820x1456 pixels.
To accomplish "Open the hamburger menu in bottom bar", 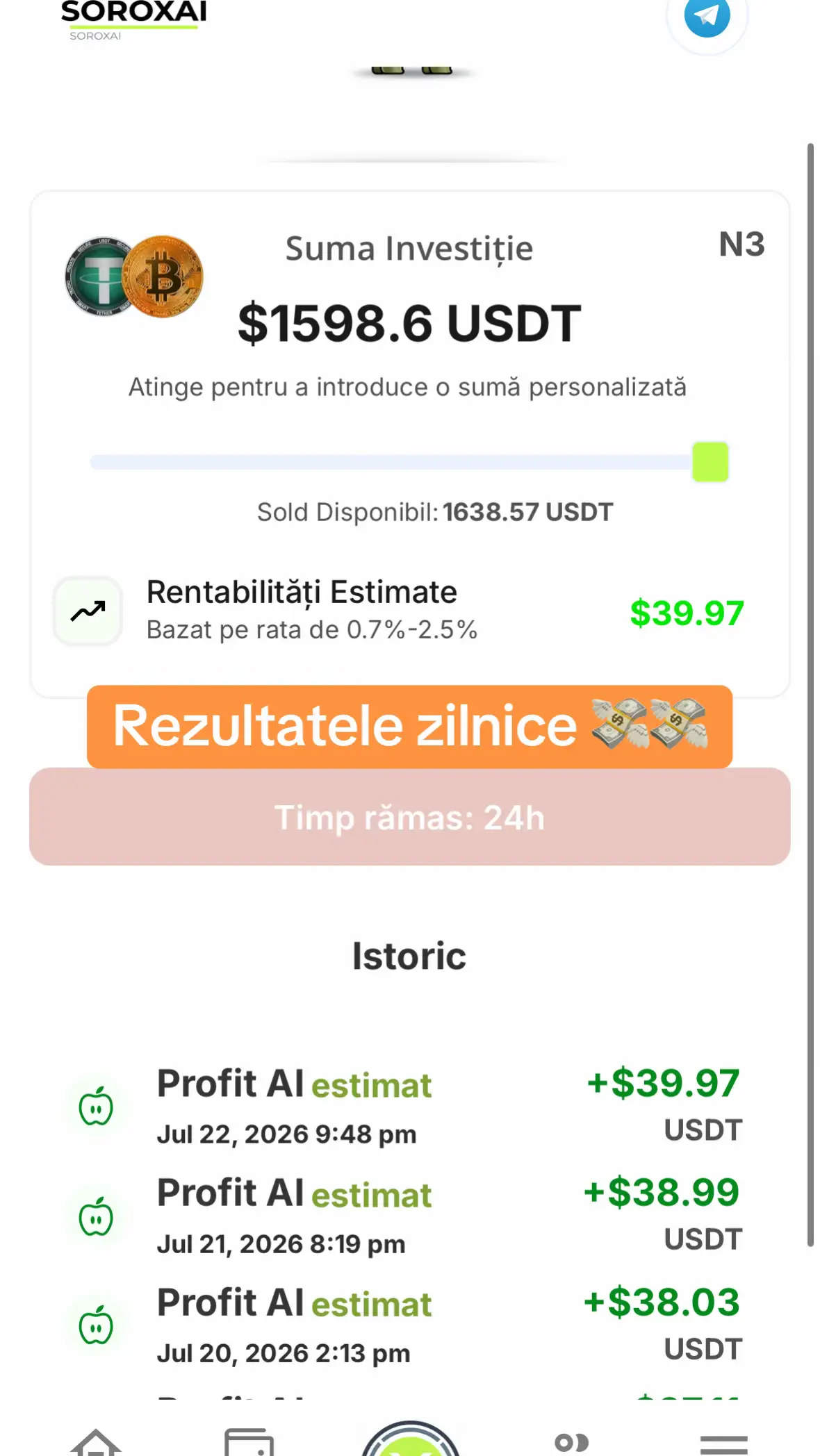I will 723,1445.
